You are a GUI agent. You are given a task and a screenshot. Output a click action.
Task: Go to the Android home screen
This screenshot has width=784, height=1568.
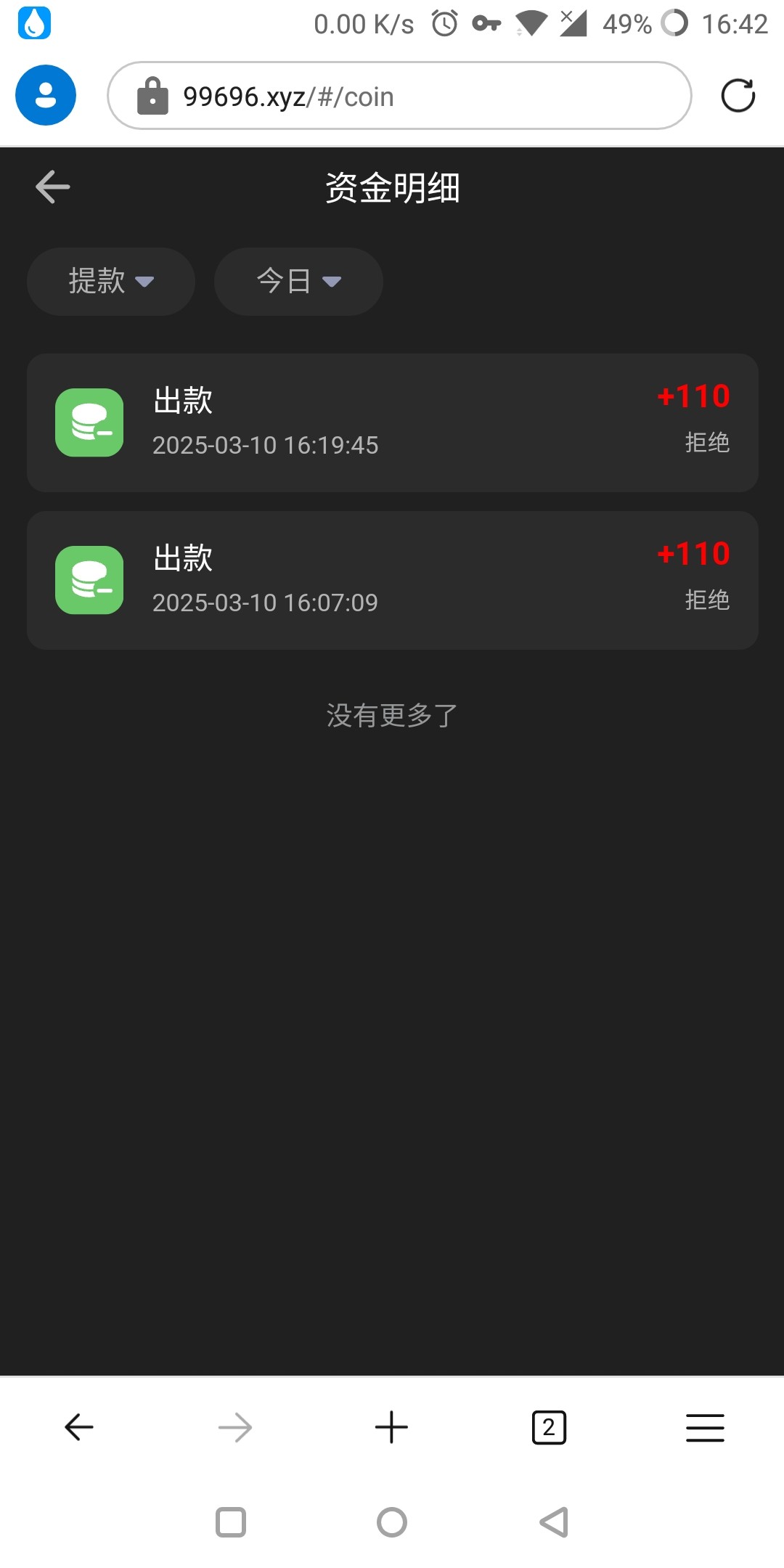(392, 1522)
